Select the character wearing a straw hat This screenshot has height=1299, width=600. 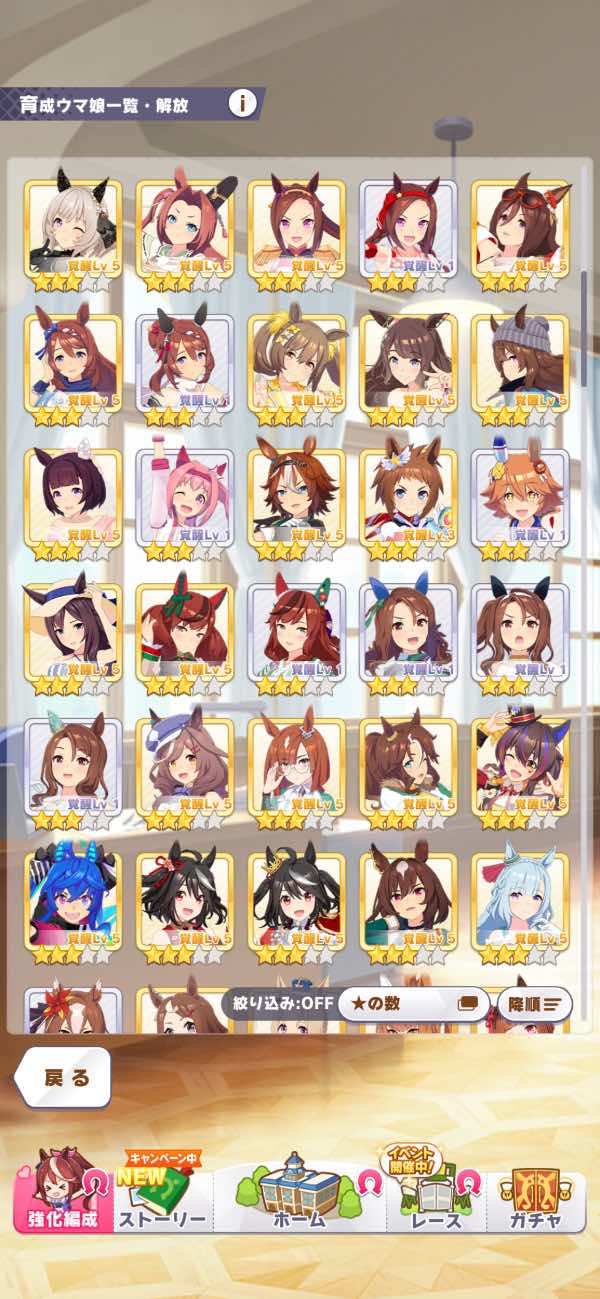[x=73, y=640]
